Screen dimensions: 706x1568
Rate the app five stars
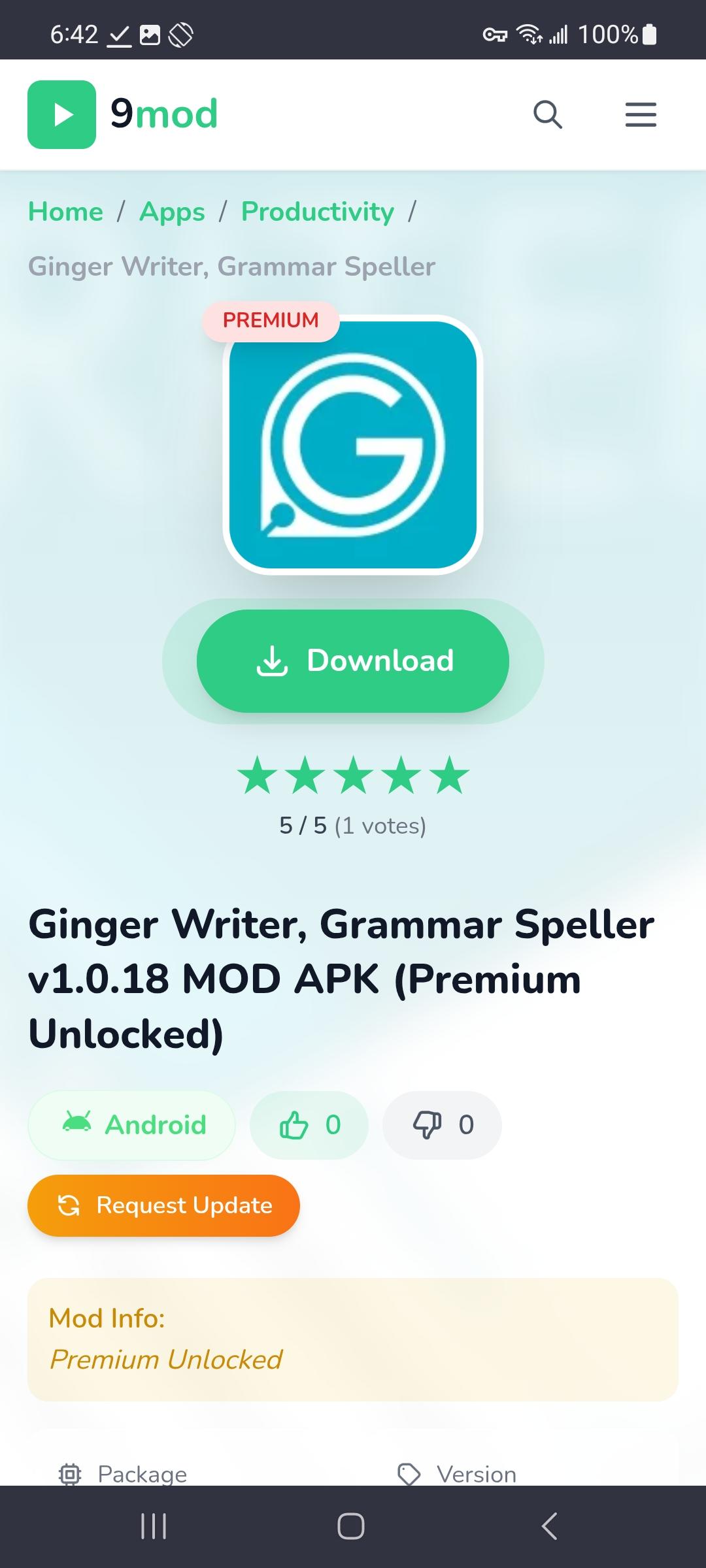pyautogui.click(x=450, y=776)
